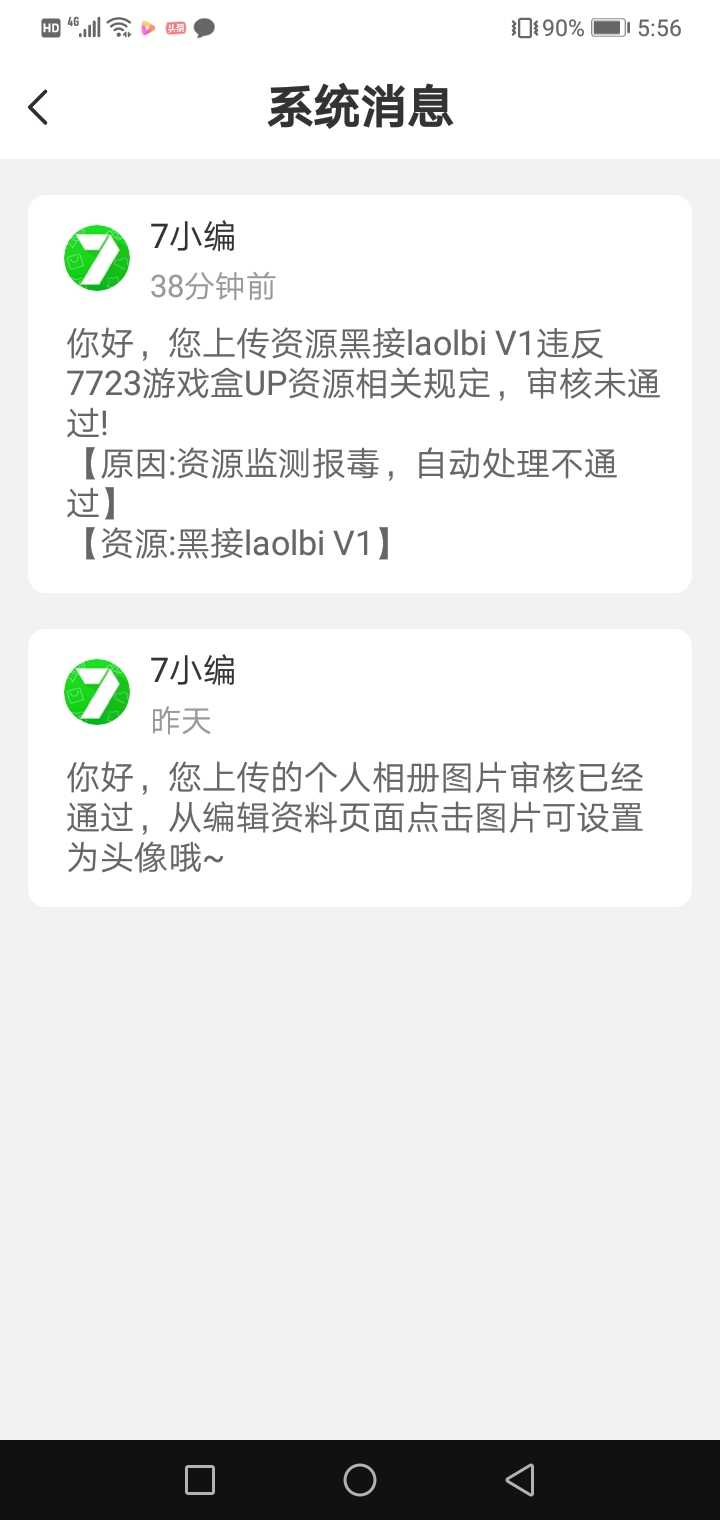Open the recent apps overview
The image size is (720, 1520).
coord(200,1480)
